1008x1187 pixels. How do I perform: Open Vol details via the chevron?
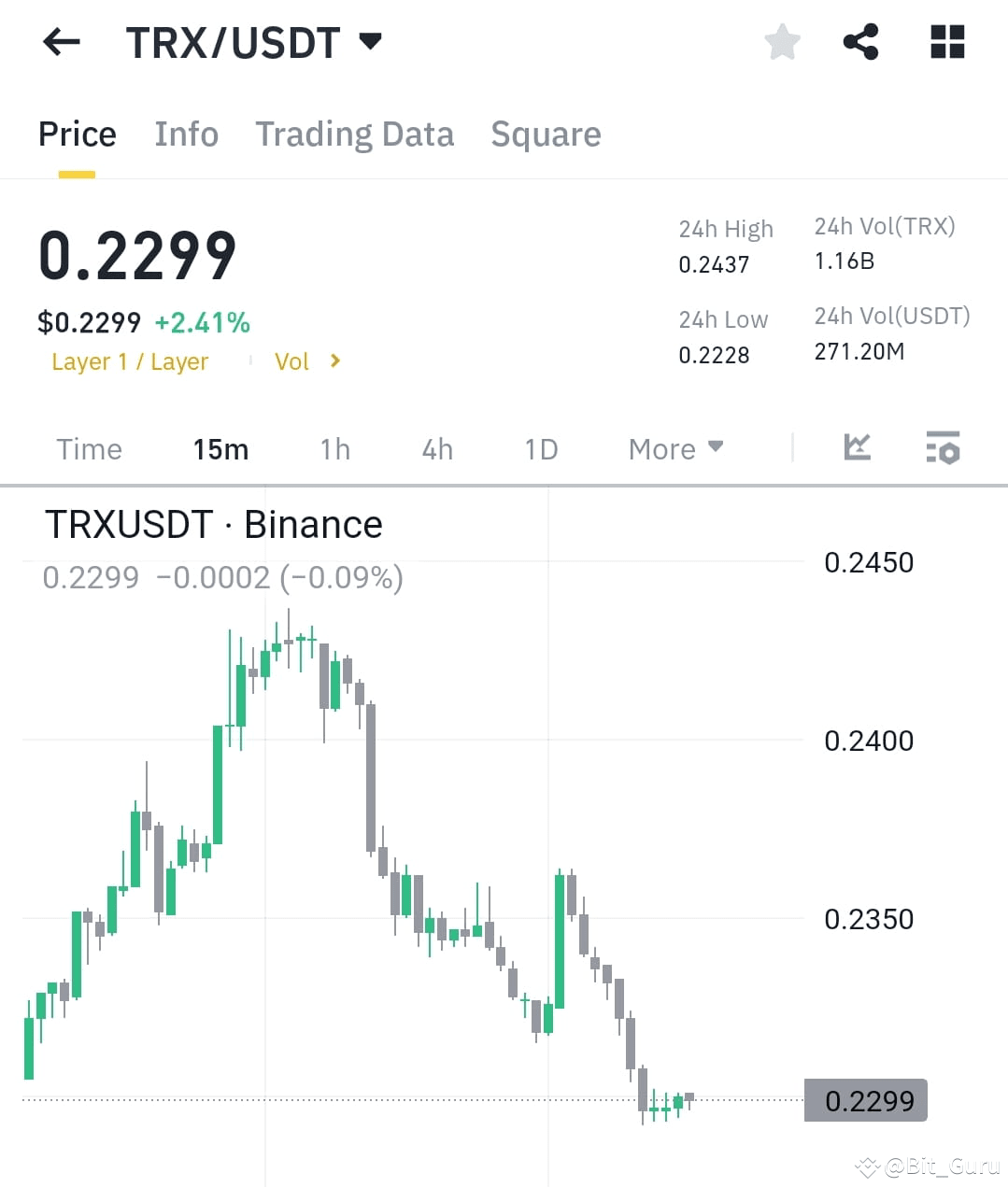click(306, 361)
